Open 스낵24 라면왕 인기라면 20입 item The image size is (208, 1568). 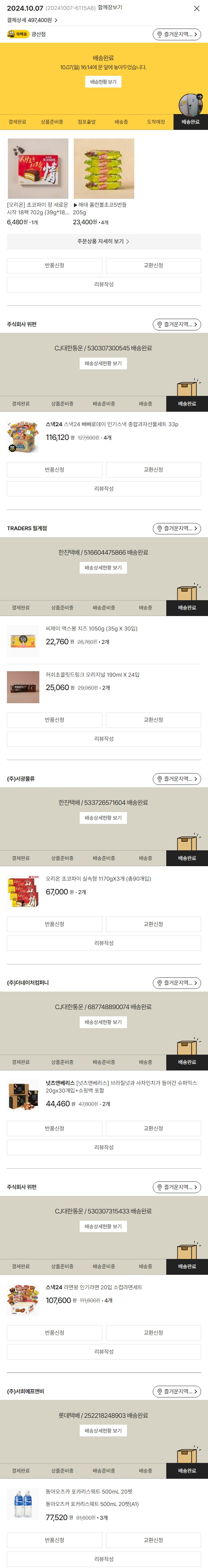pos(94,1288)
